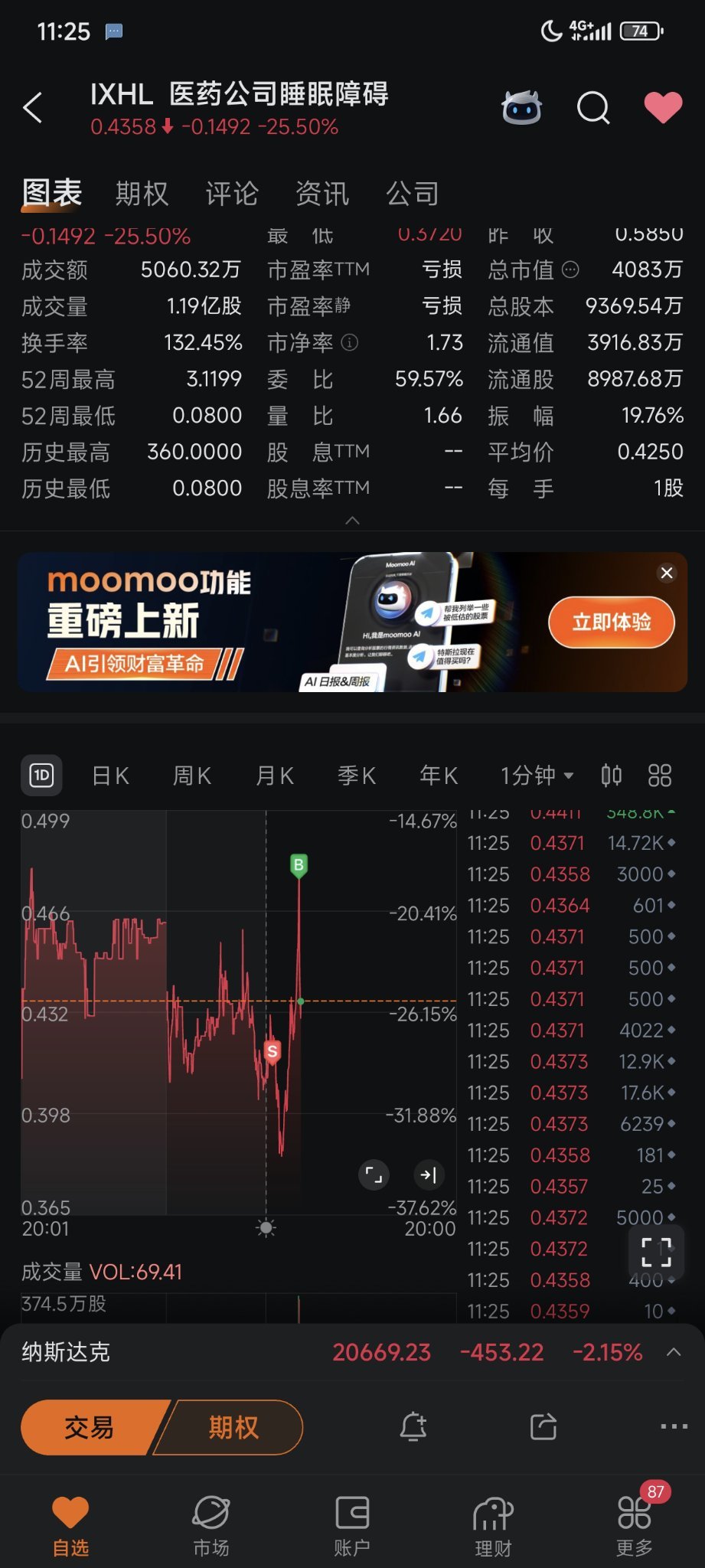Expand the 纳斯达克 index bar
The height and width of the screenshot is (1568, 705).
pos(674,1352)
